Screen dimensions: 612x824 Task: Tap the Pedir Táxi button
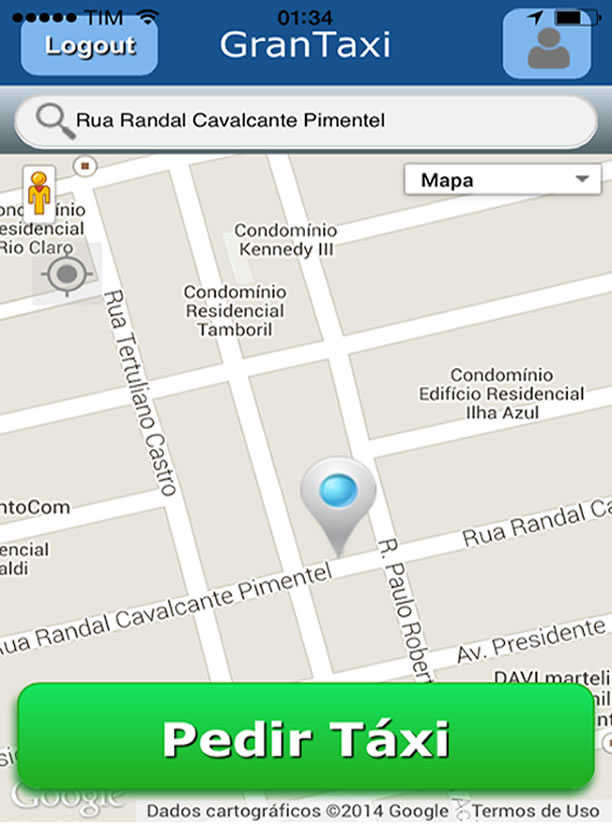coord(305,738)
